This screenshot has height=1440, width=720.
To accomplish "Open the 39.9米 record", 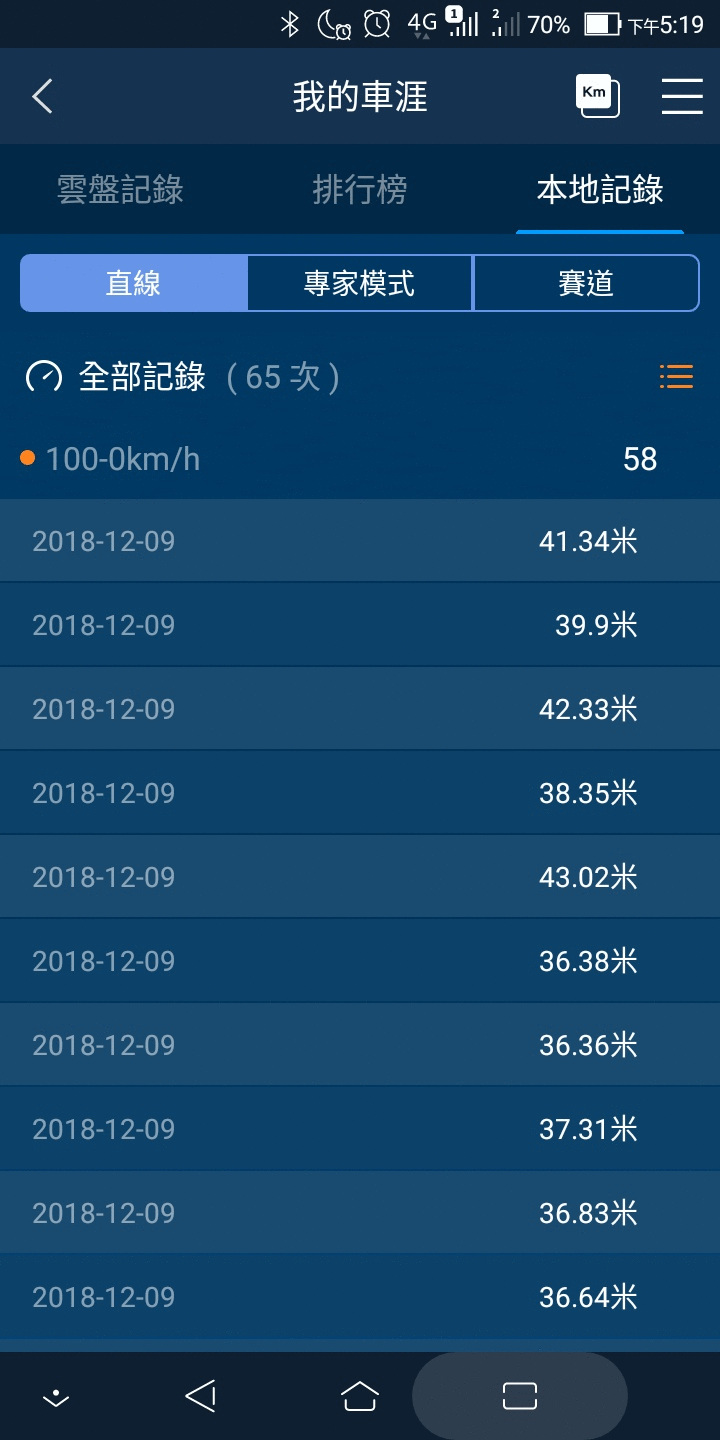I will (x=360, y=625).
